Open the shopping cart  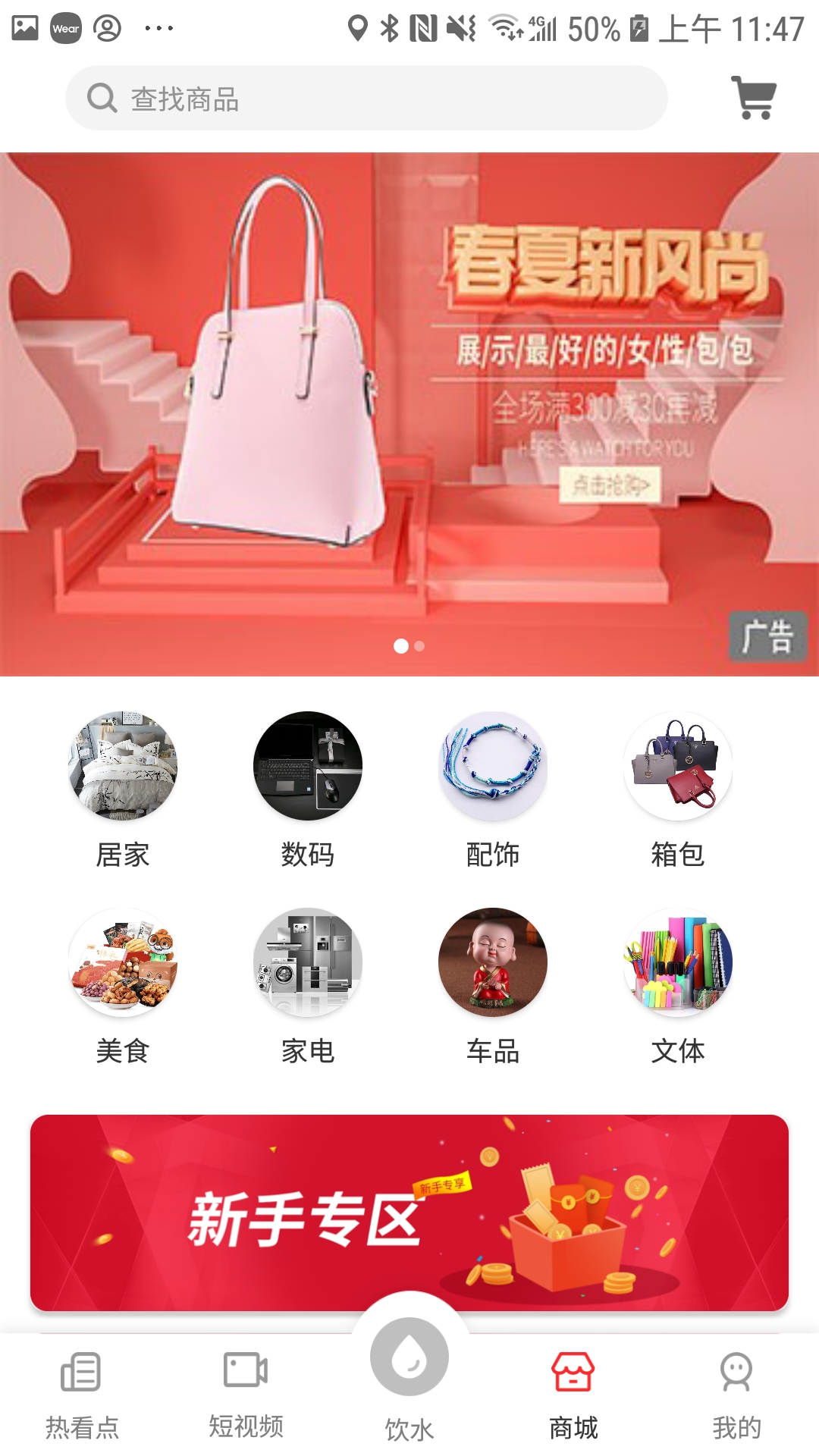753,97
